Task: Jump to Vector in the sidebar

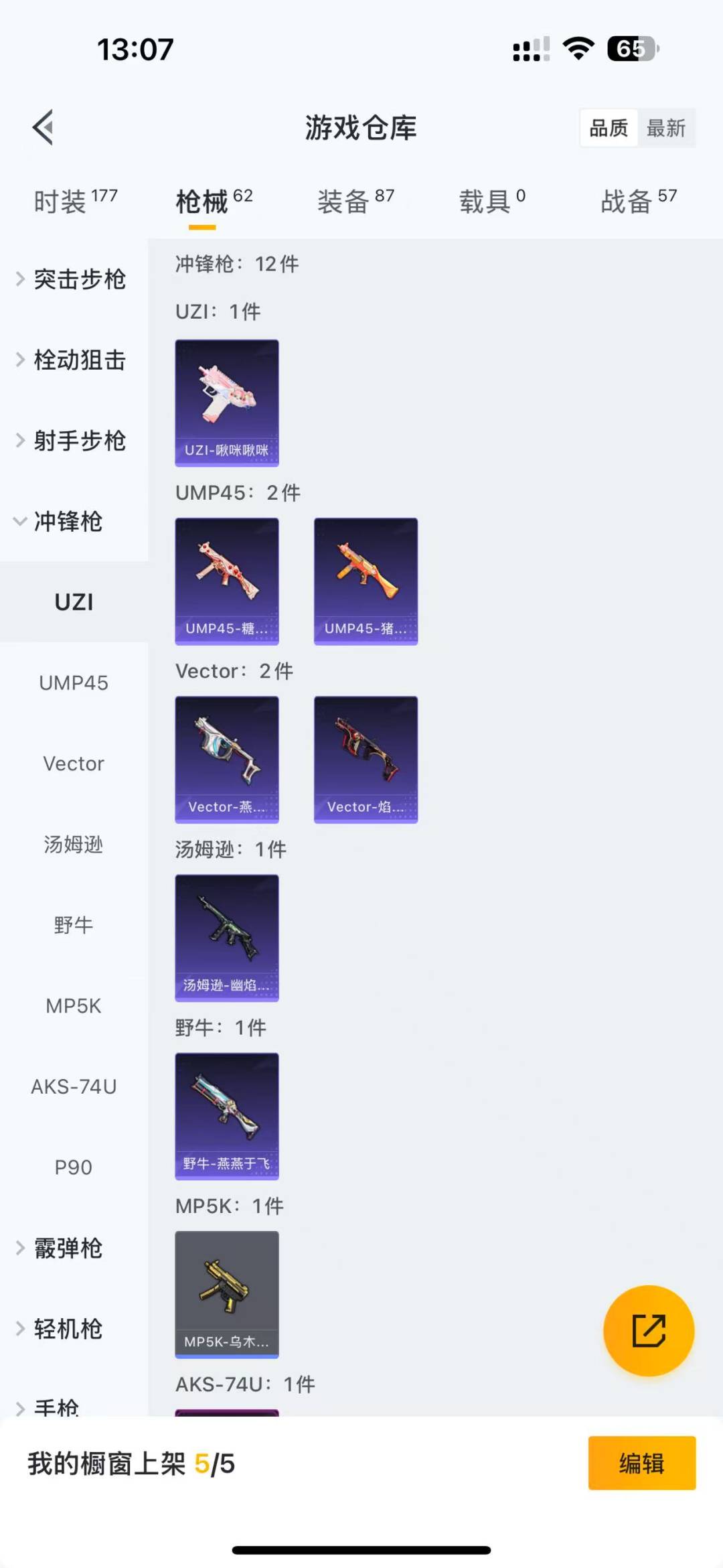Action: coord(74,764)
